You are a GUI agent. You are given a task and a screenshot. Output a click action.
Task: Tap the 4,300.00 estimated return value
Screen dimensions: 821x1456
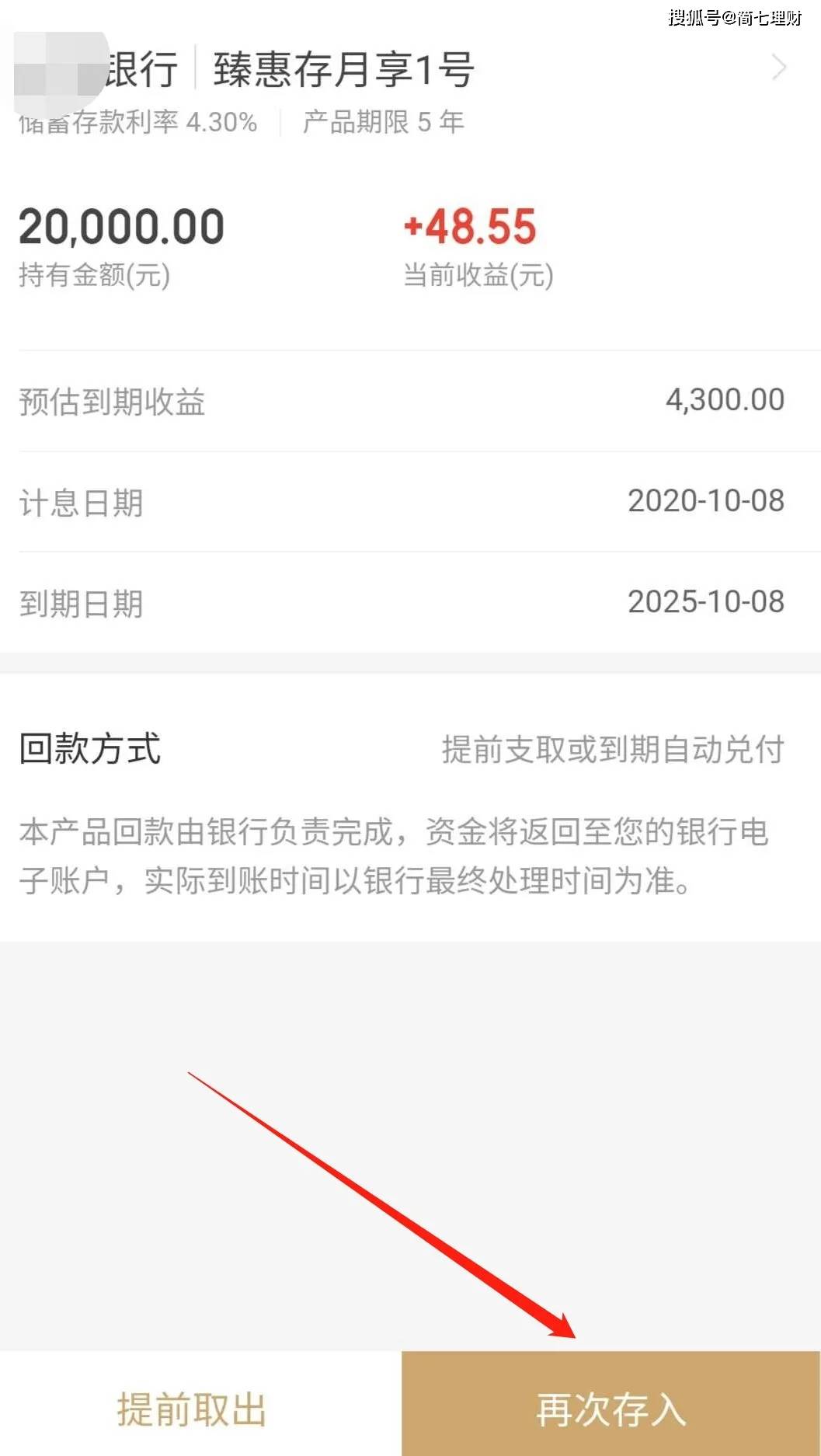pyautogui.click(x=725, y=401)
